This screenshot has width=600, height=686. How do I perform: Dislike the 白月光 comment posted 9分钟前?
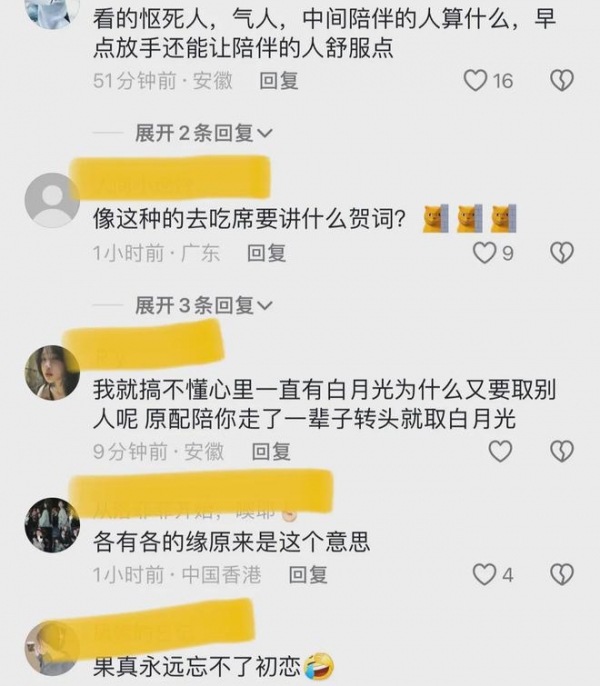click(562, 452)
